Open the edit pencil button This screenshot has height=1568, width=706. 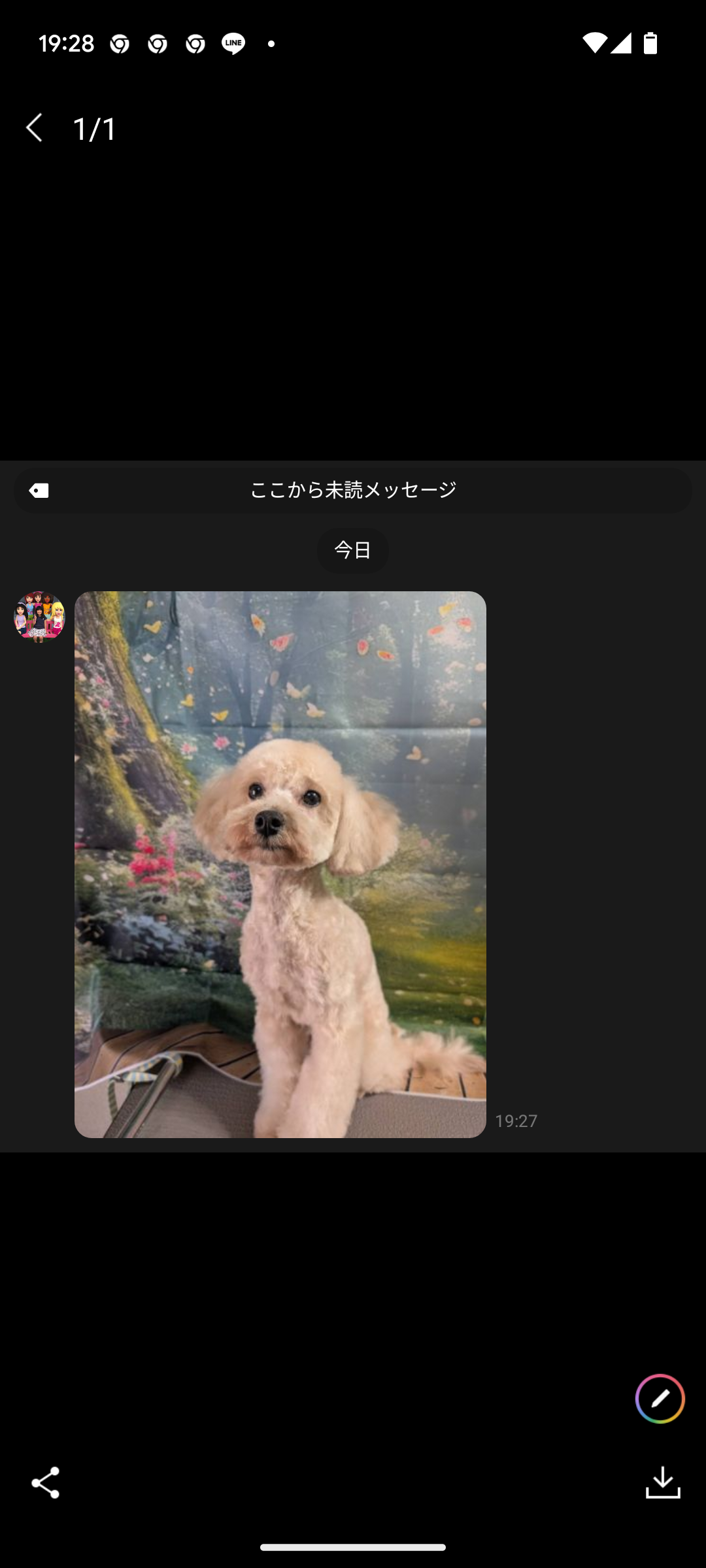pos(660,1398)
